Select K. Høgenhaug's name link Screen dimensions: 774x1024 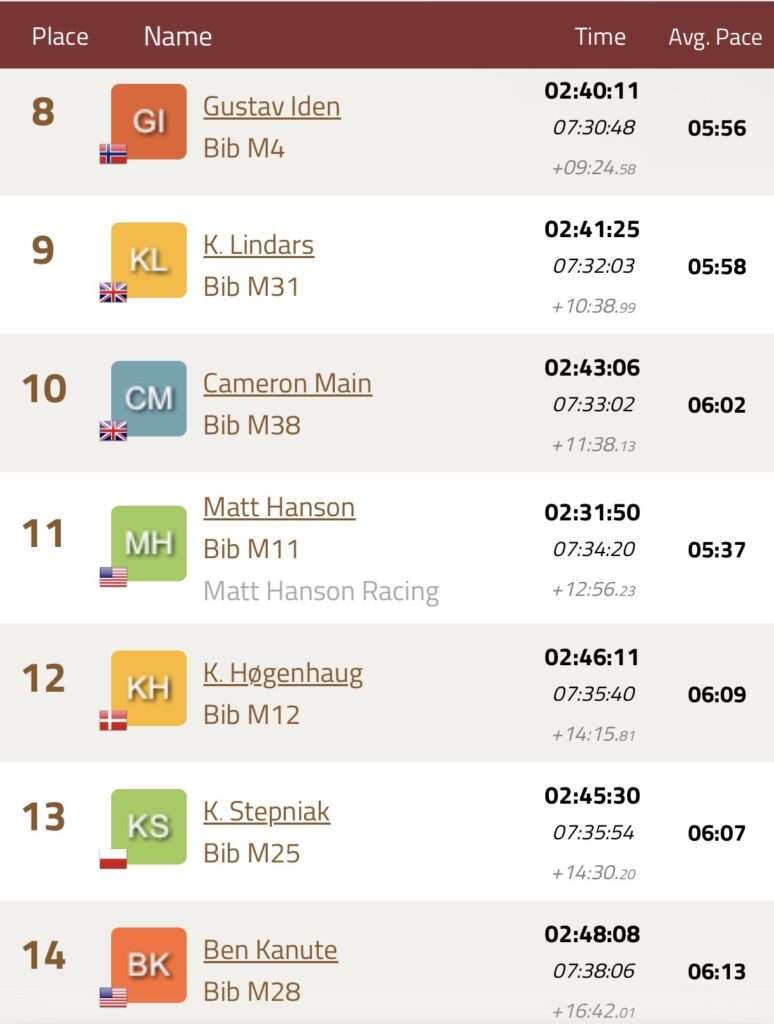pos(282,674)
